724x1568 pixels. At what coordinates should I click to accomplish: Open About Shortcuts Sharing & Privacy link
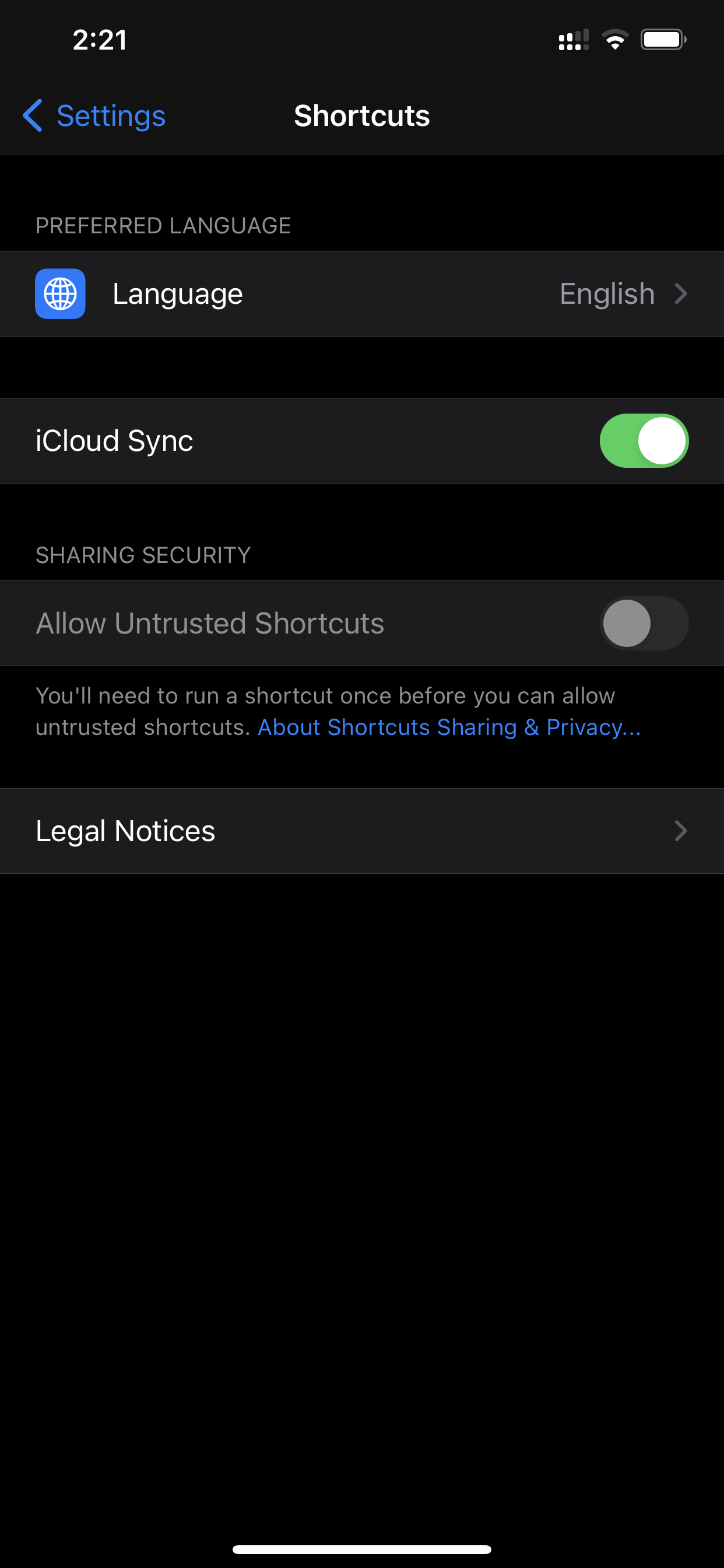click(449, 727)
